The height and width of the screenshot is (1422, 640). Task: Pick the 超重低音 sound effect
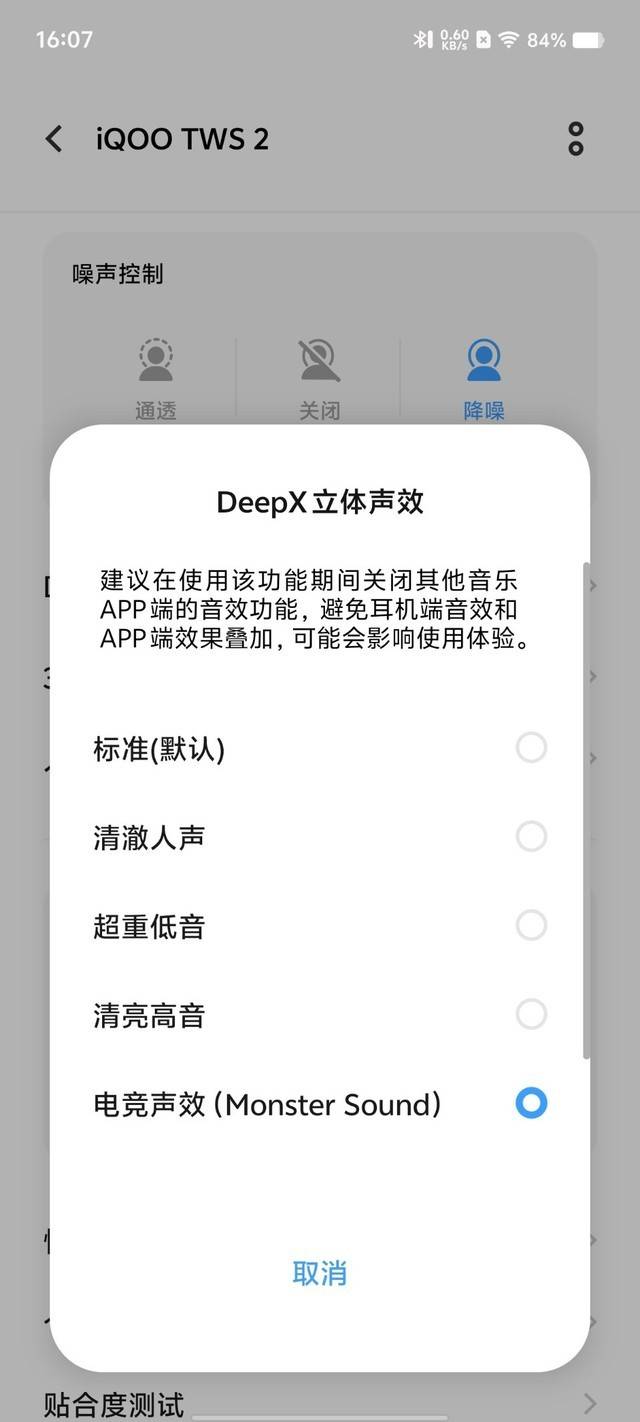click(320, 926)
